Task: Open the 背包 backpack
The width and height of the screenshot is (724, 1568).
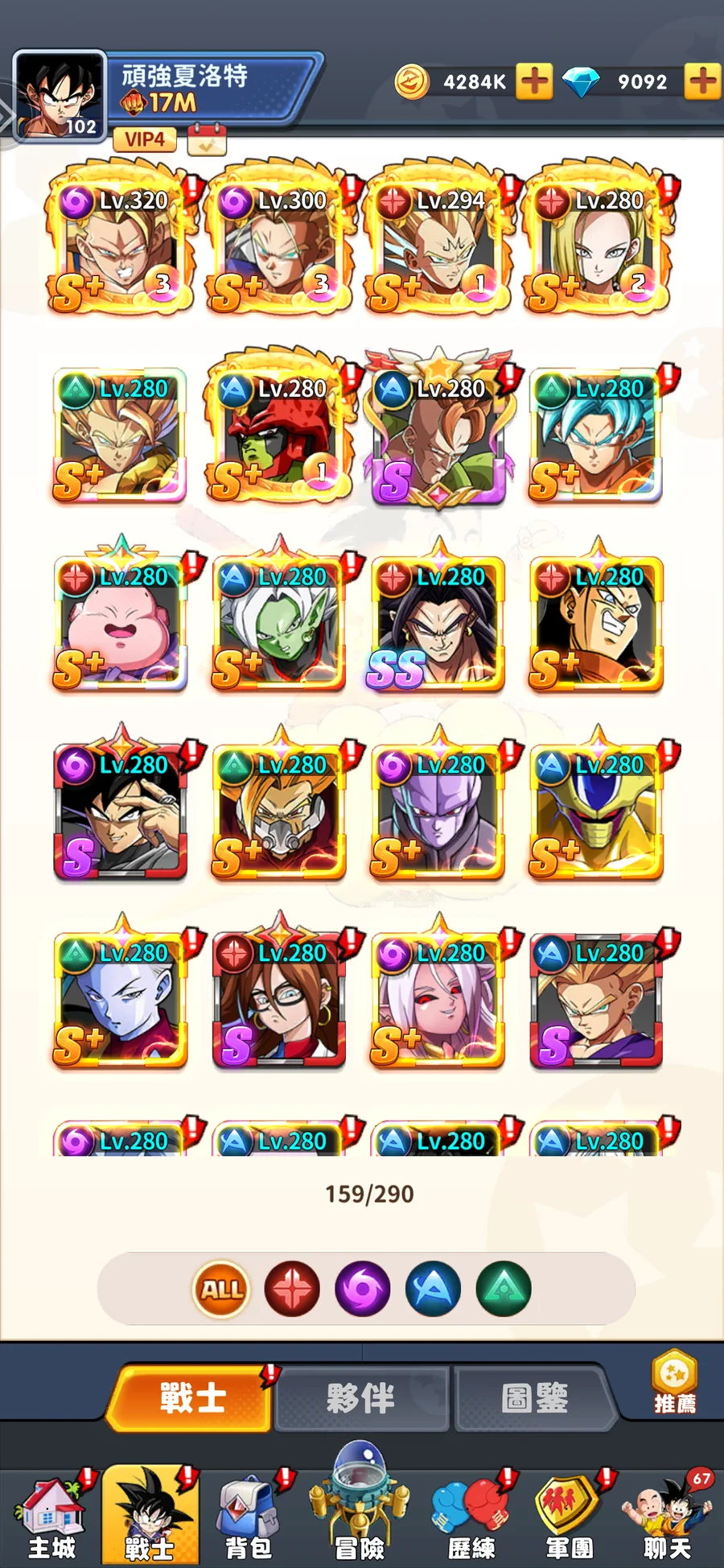Action: coord(248,1519)
